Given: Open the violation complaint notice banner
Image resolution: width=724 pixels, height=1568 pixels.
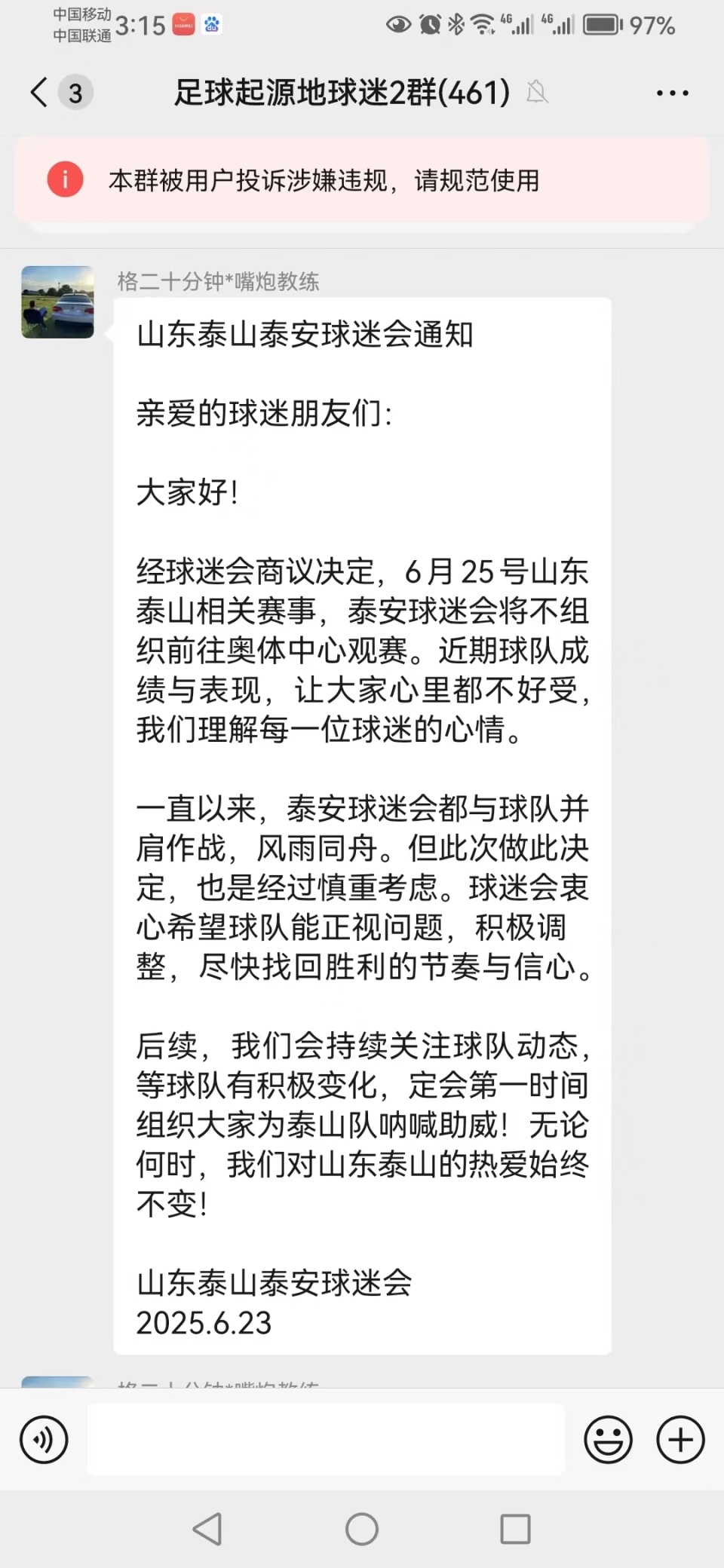Looking at the screenshot, I should (x=362, y=181).
